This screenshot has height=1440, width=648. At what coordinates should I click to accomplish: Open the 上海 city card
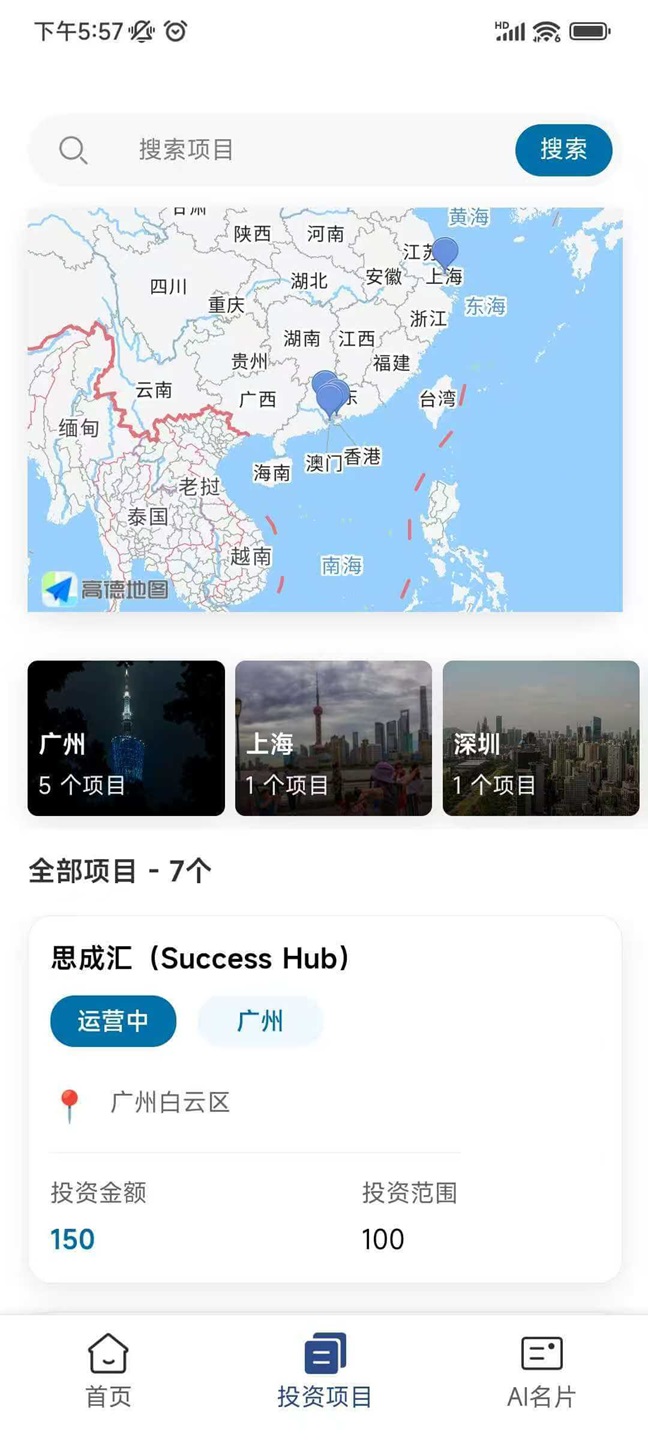[333, 738]
